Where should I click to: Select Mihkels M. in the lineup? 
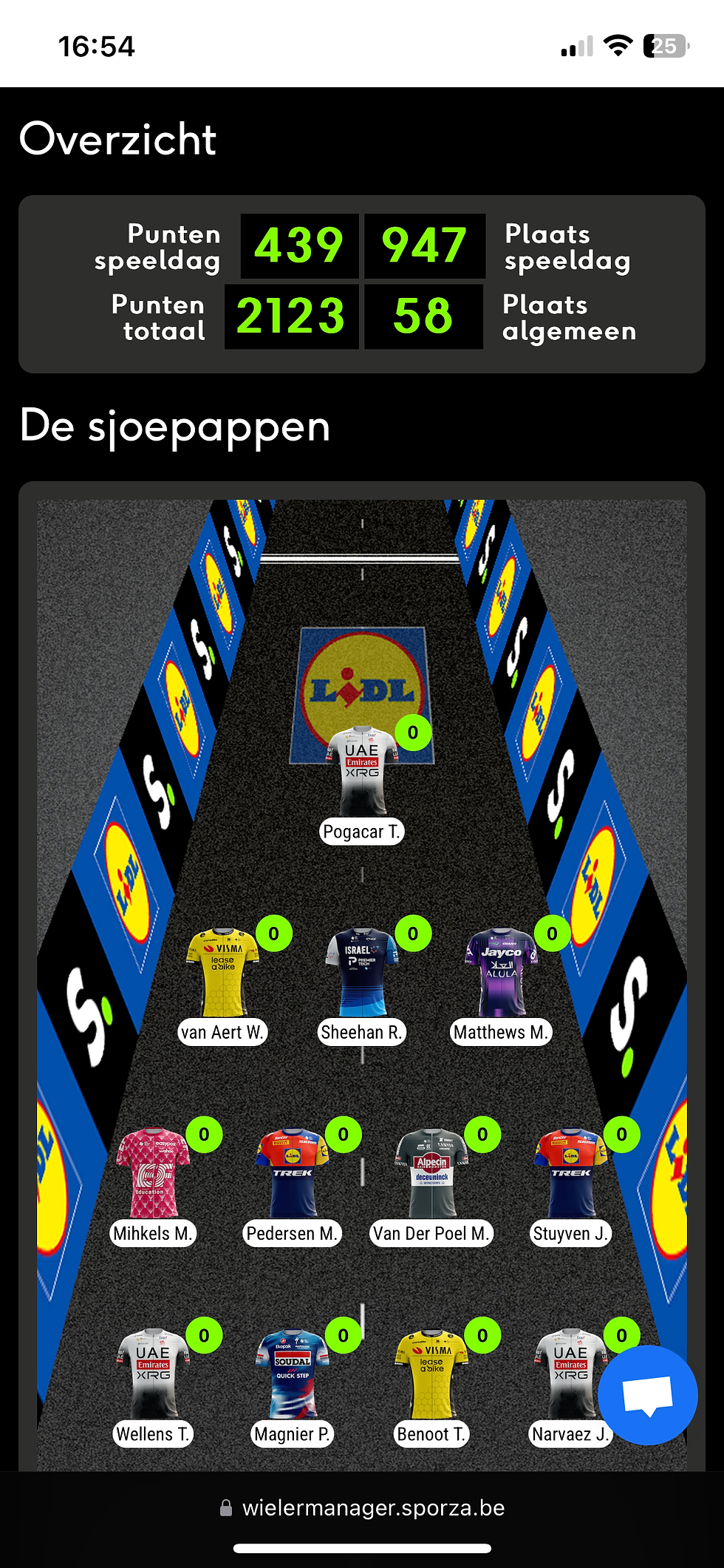153,1174
